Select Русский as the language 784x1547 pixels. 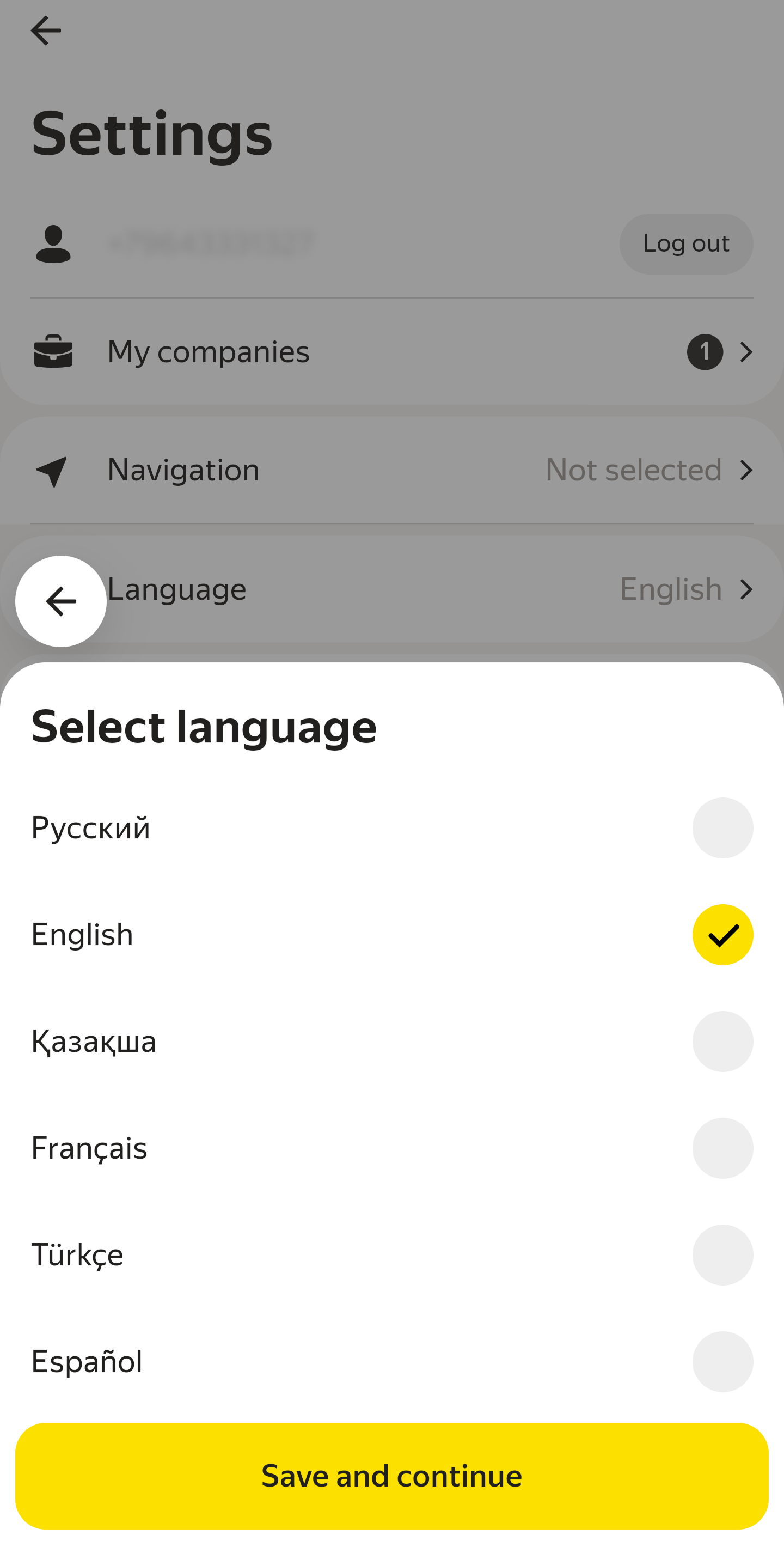point(391,827)
